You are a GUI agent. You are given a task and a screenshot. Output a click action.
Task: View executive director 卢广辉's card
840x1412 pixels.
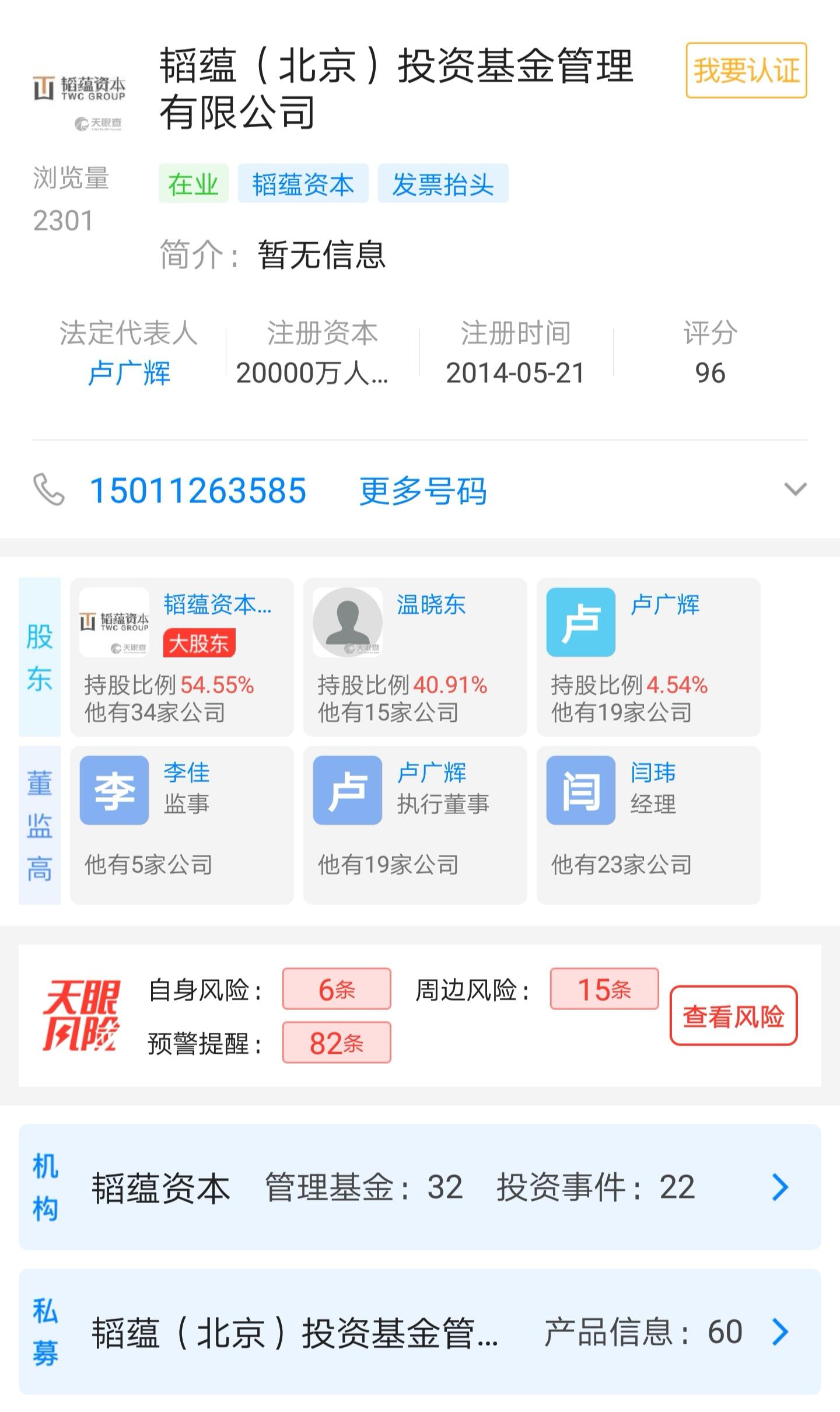pyautogui.click(x=415, y=824)
